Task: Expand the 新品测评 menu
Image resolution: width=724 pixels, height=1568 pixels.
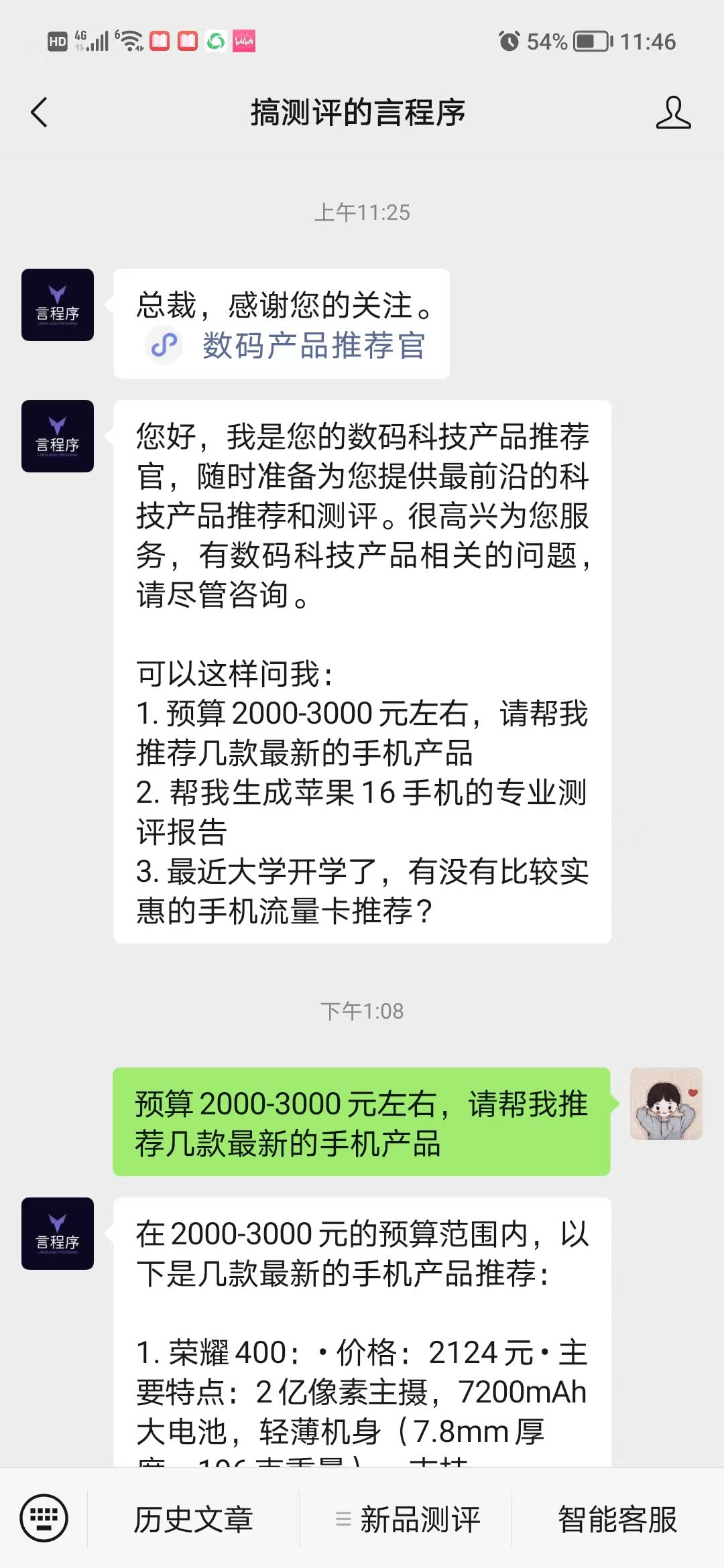Action: 408,1518
